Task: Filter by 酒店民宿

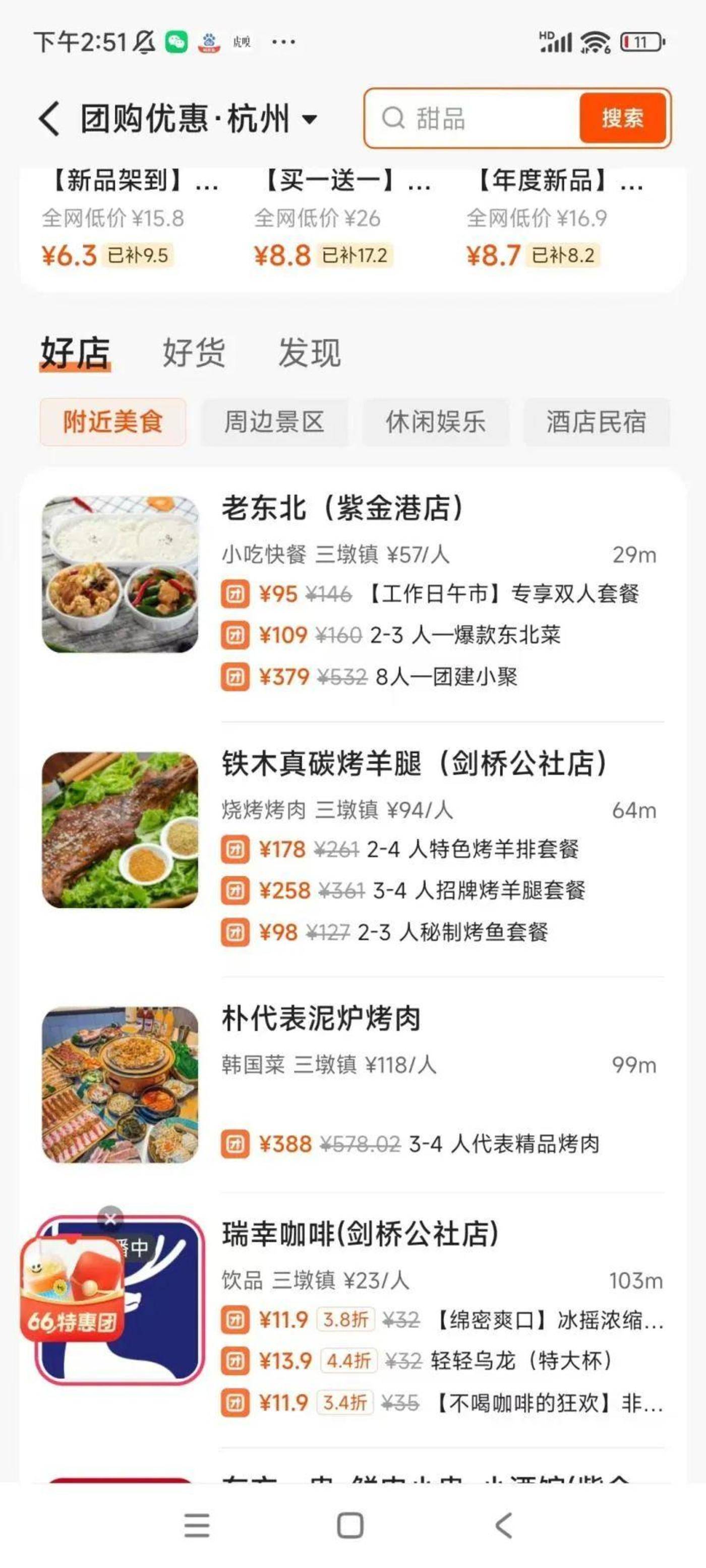Action: pyautogui.click(x=596, y=422)
